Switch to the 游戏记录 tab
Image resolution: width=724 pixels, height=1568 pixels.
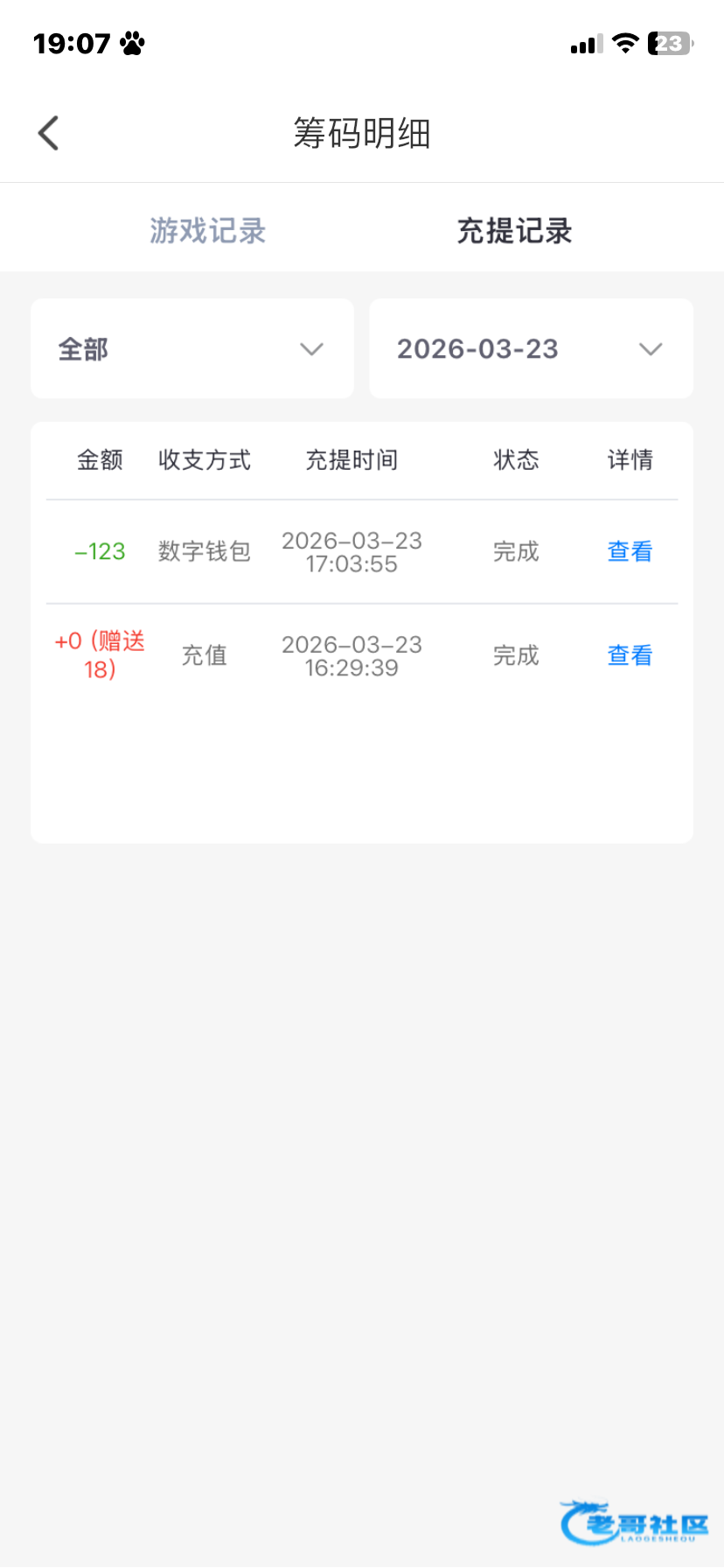click(207, 231)
